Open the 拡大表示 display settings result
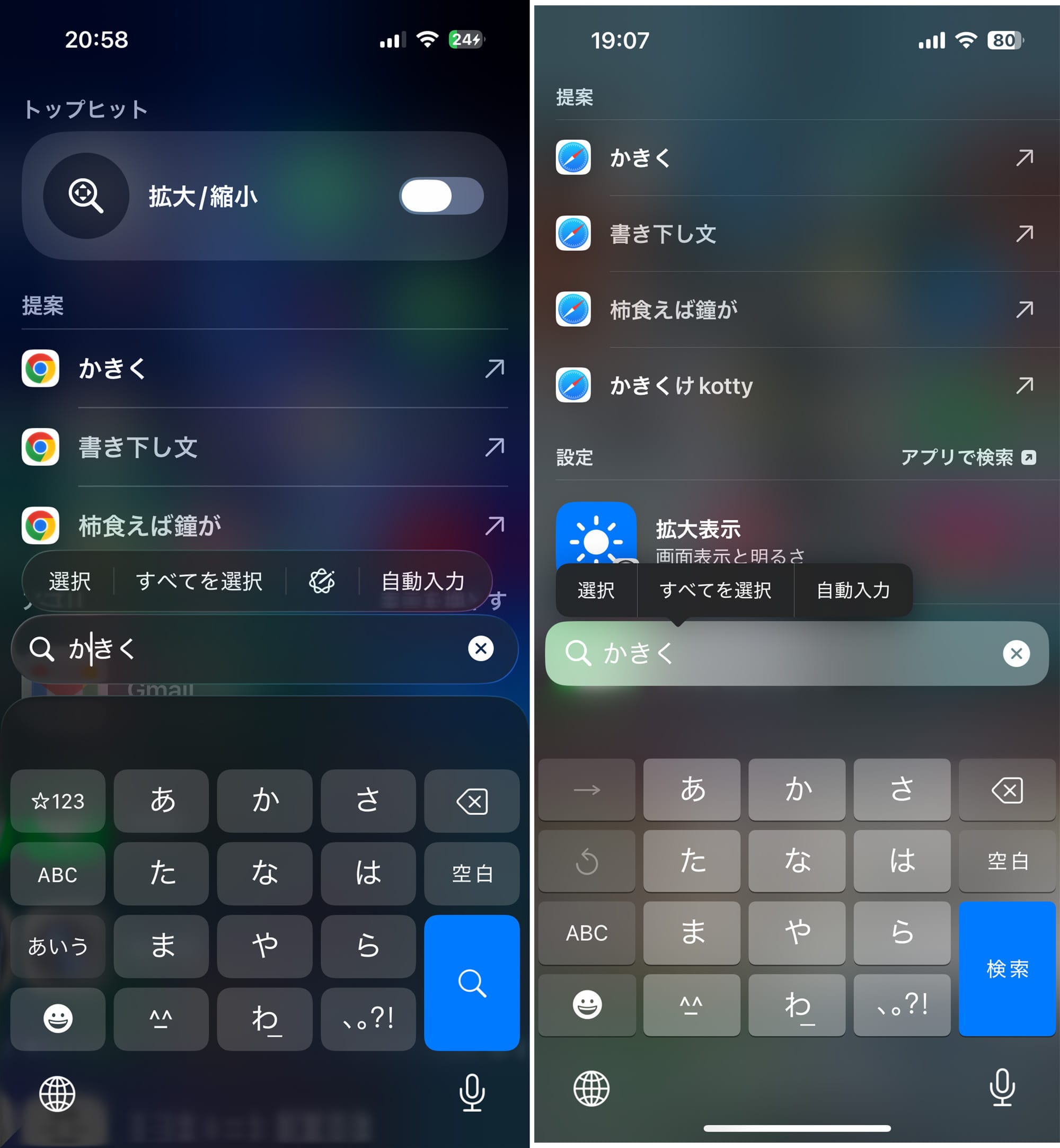Viewport: 1060px width, 1148px height. click(697, 530)
